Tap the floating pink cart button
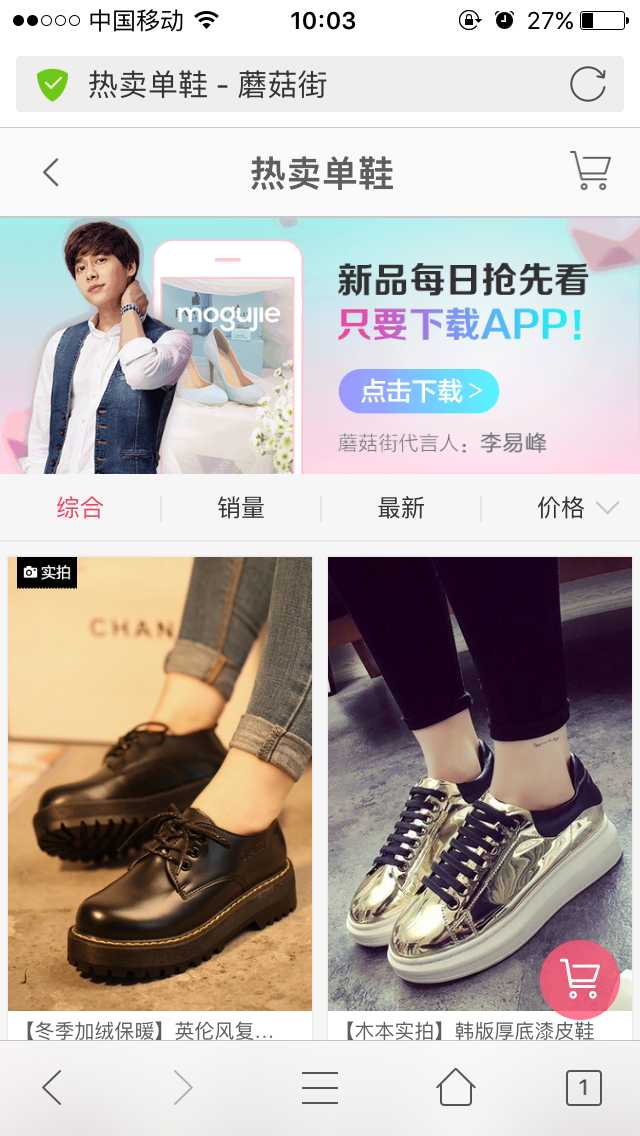Image resolution: width=640 pixels, height=1136 pixels. point(580,979)
